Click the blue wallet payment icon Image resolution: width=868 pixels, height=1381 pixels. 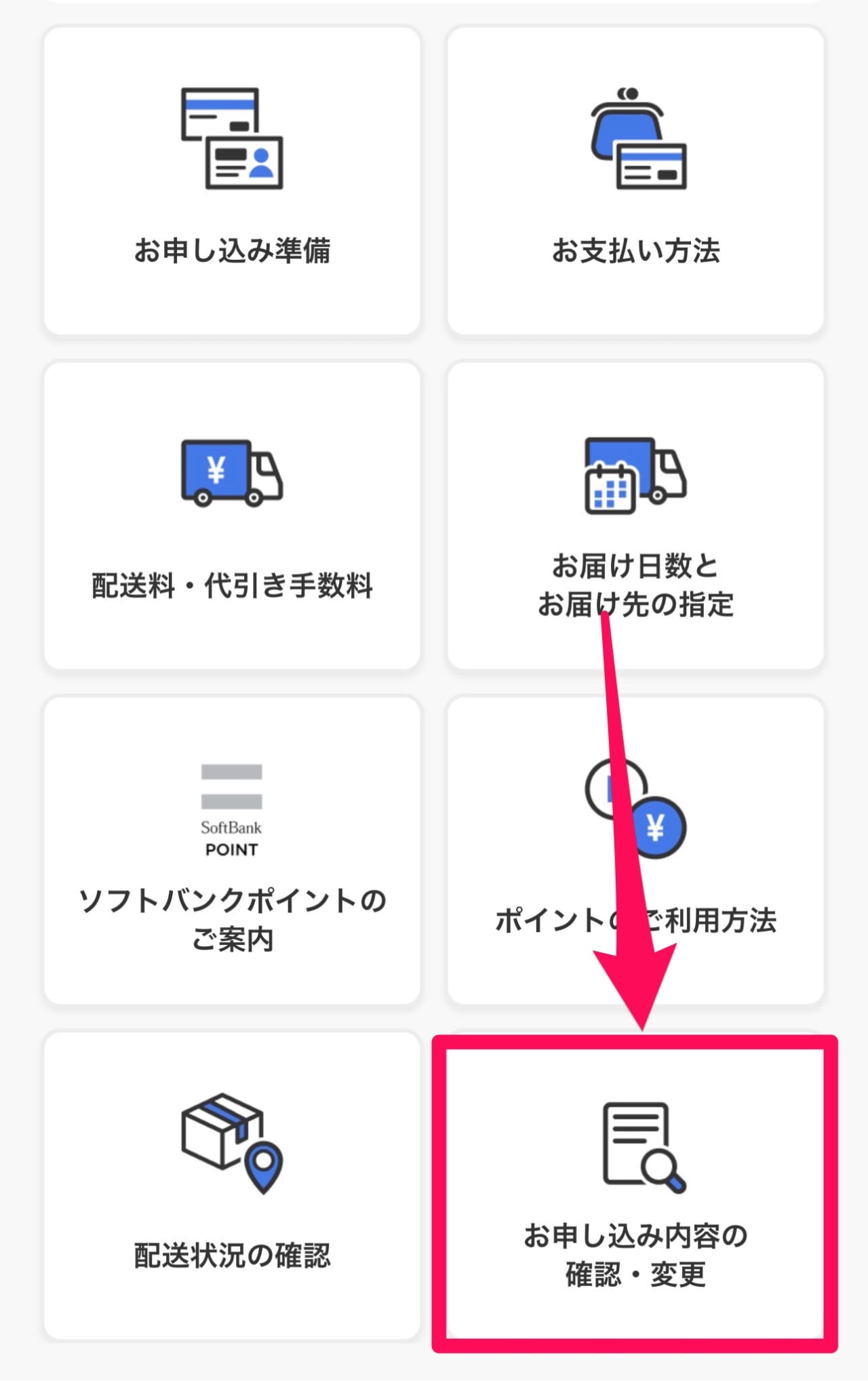point(637,139)
